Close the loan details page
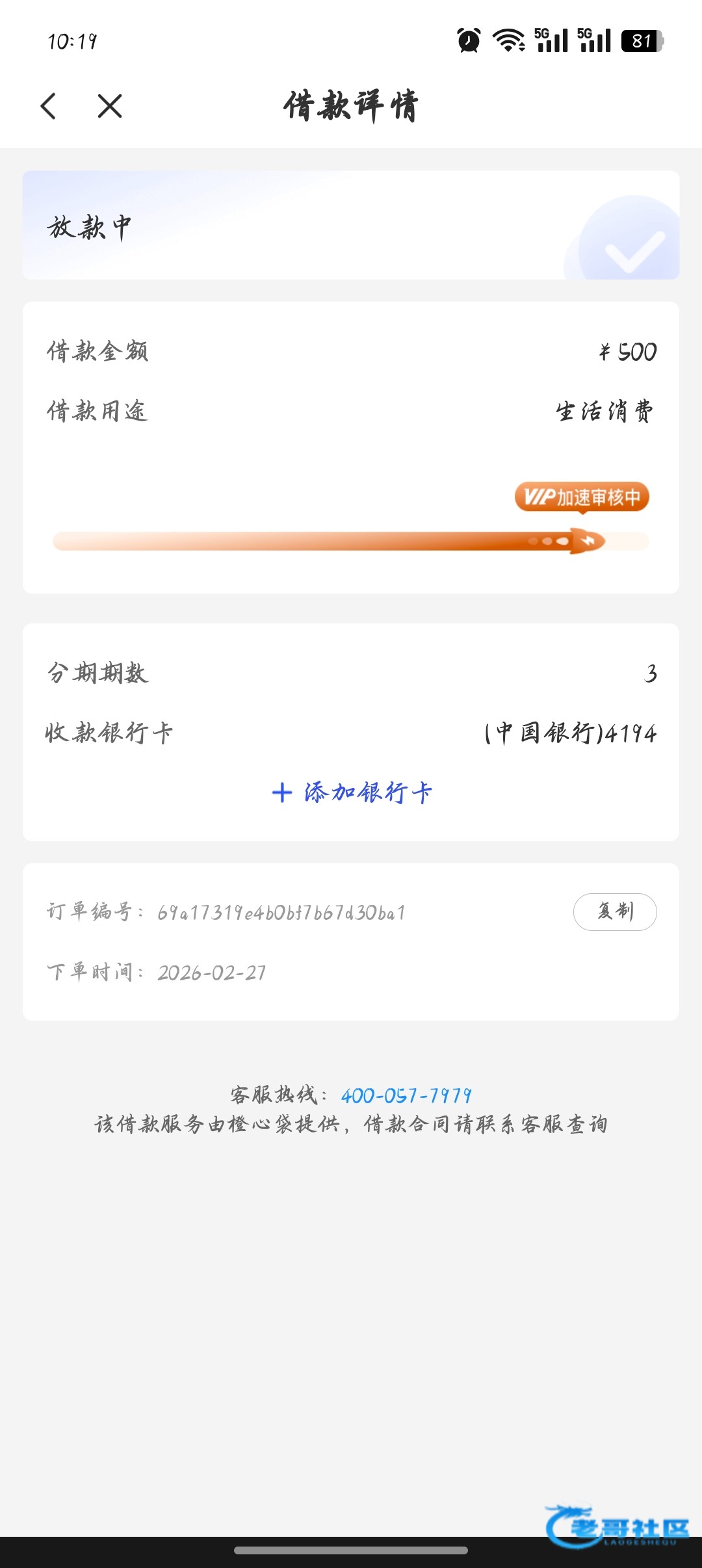This screenshot has width=702, height=1568. coord(110,106)
